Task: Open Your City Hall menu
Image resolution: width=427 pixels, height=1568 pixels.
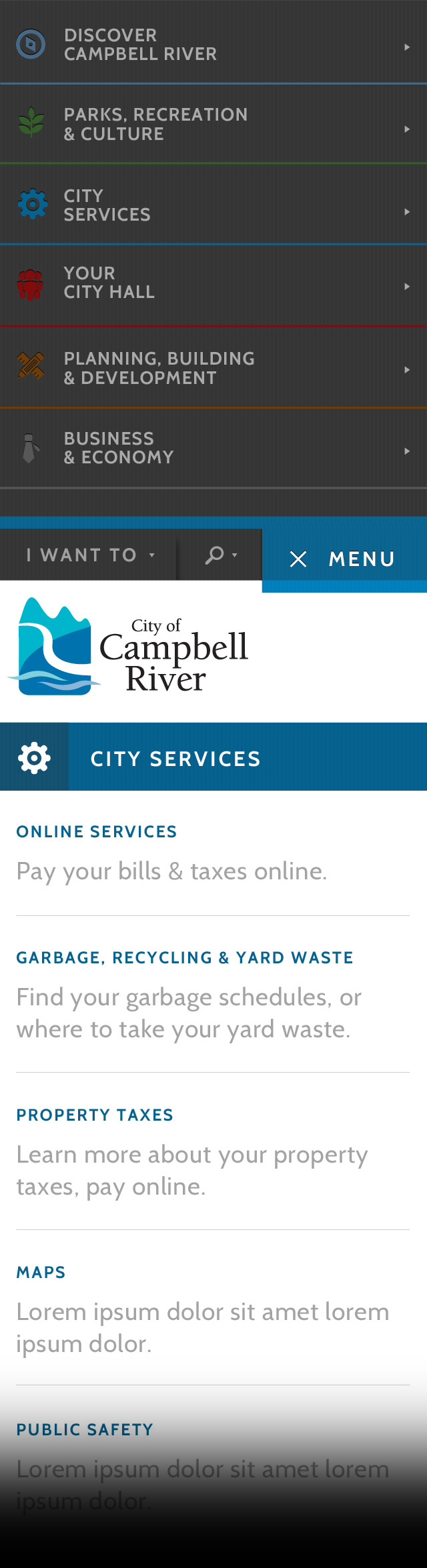Action: pos(213,283)
